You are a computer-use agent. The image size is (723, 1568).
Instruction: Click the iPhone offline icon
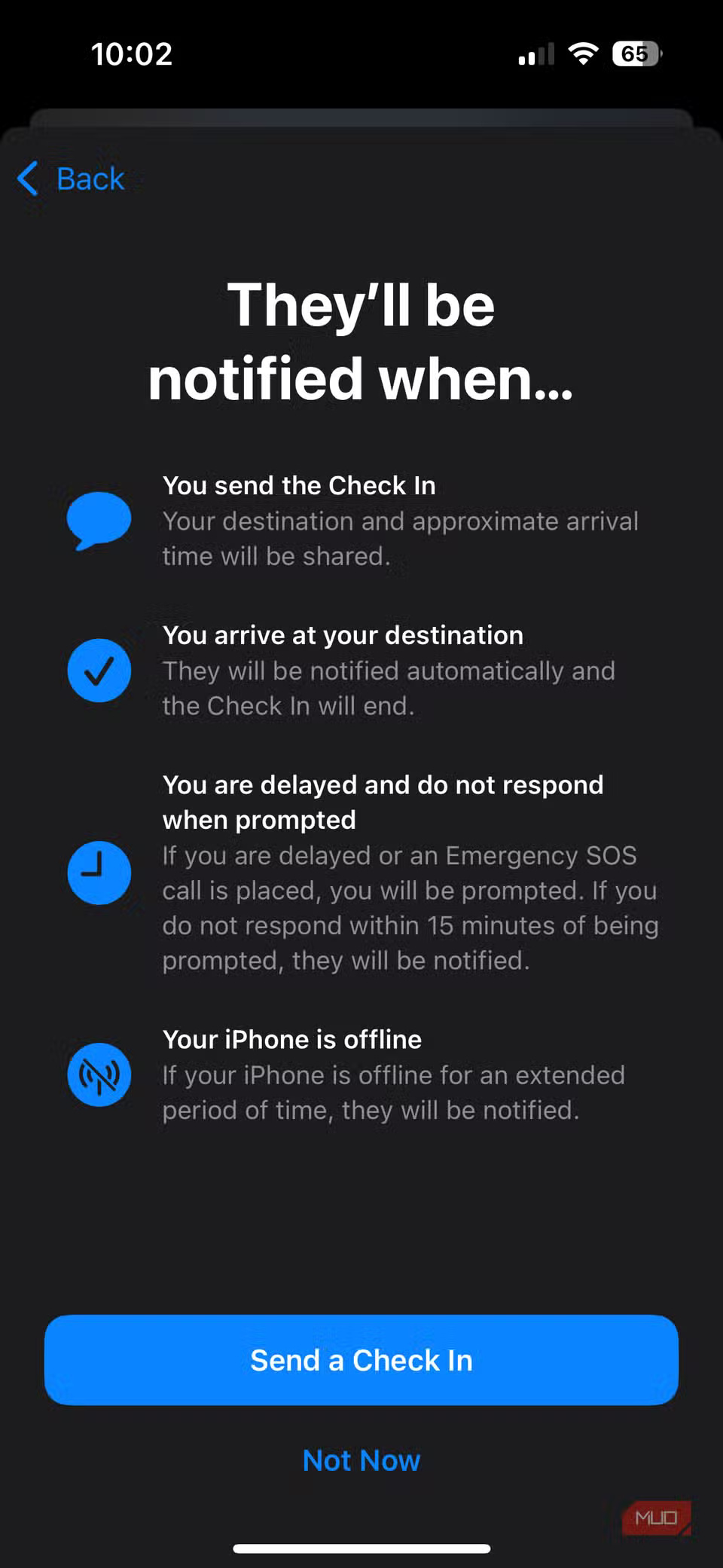pyautogui.click(x=99, y=1074)
